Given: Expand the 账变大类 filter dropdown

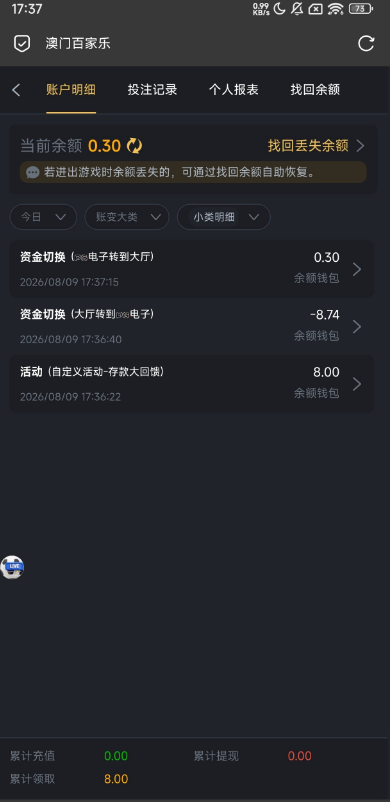Looking at the screenshot, I should point(127,217).
